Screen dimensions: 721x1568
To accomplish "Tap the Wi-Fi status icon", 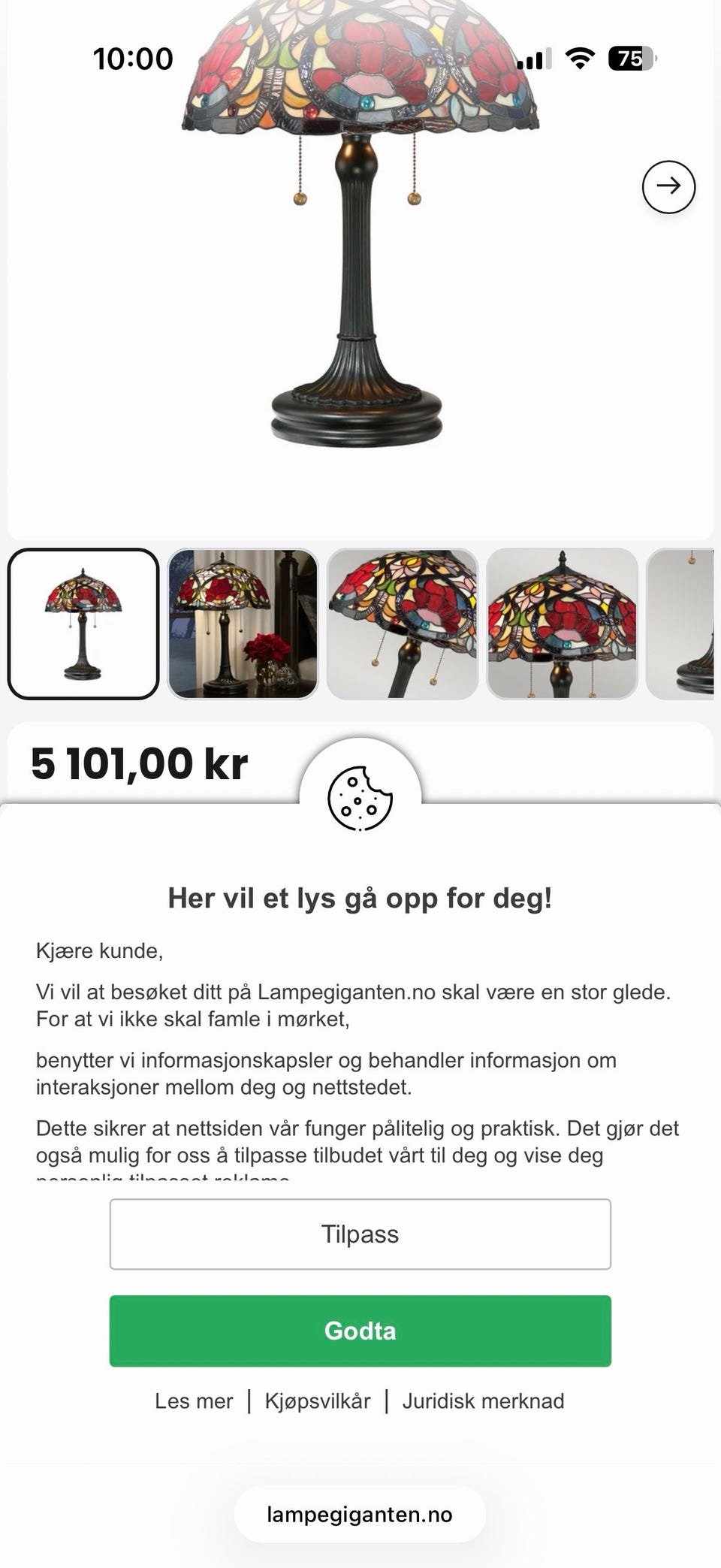I will (x=579, y=58).
